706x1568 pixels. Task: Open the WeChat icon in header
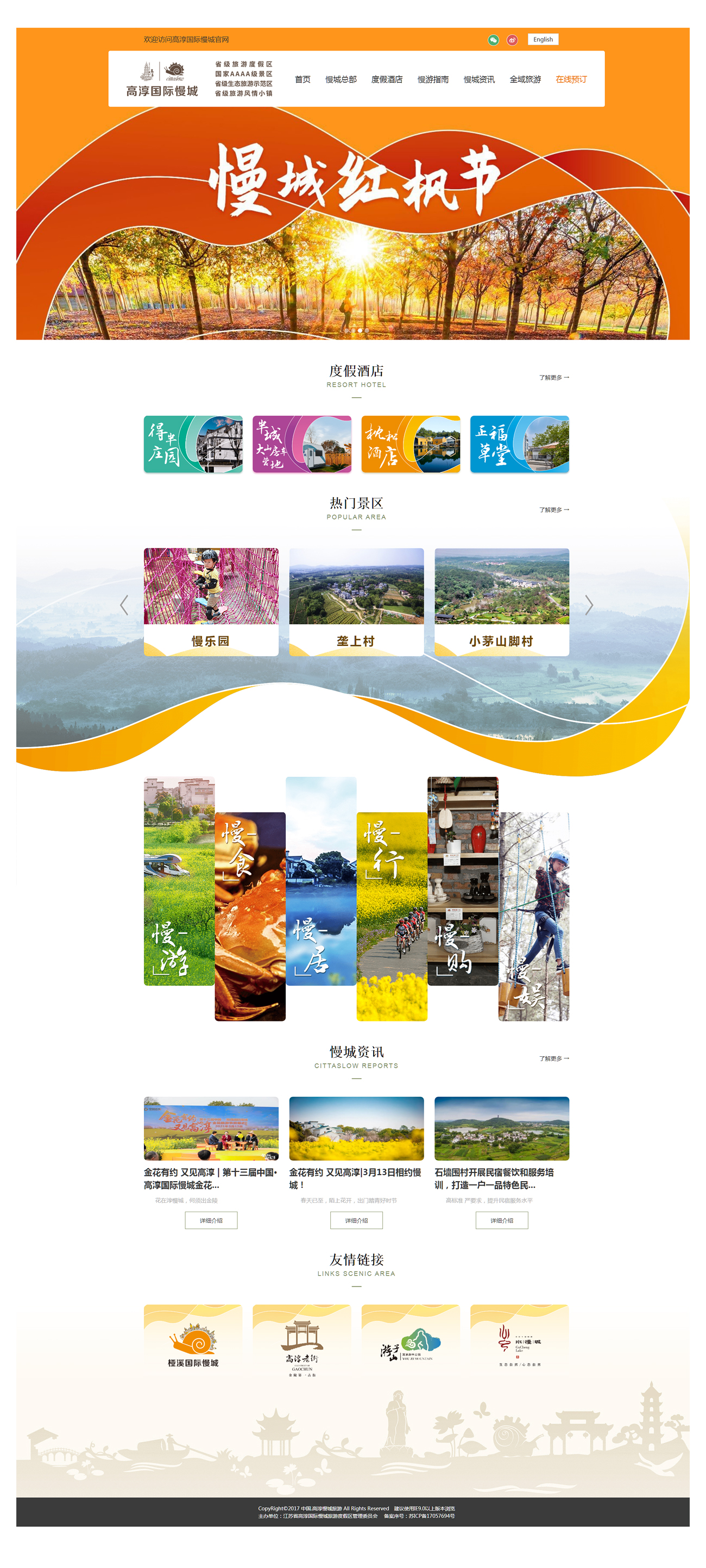click(494, 40)
